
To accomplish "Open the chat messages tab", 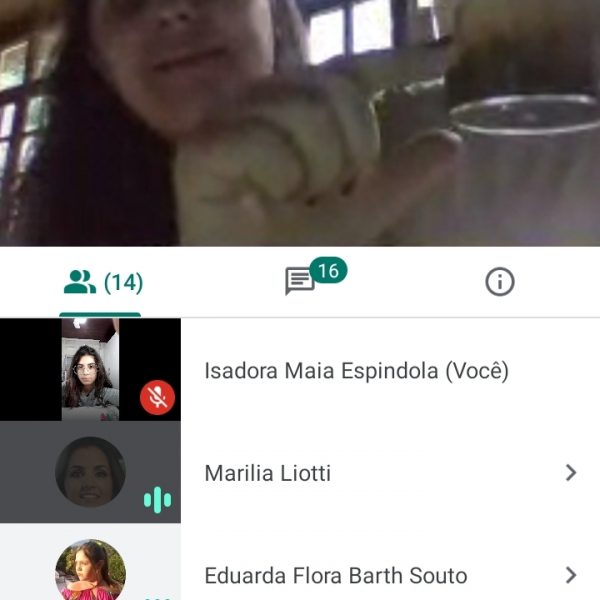I will (301, 282).
